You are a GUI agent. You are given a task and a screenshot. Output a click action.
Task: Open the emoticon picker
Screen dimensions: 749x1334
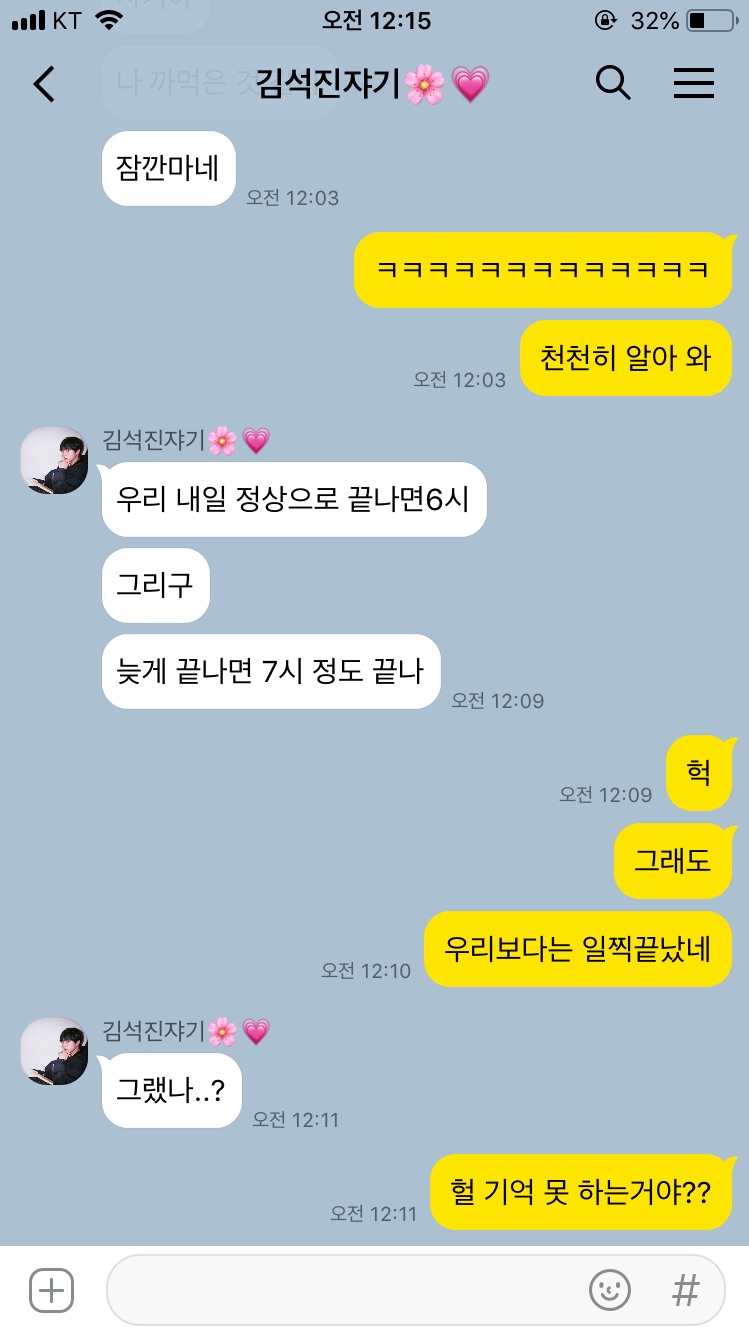(x=609, y=1290)
